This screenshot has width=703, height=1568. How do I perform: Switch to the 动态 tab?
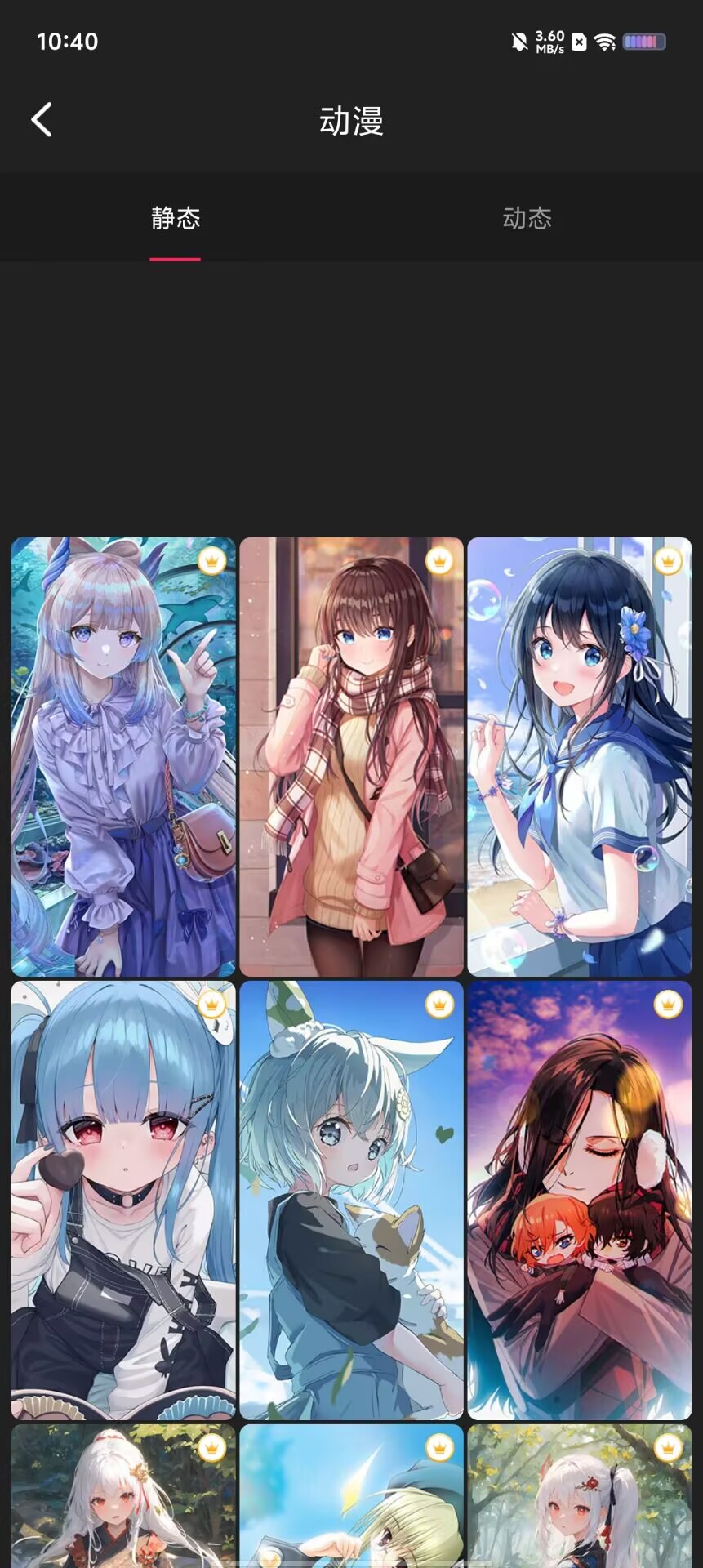(x=527, y=218)
